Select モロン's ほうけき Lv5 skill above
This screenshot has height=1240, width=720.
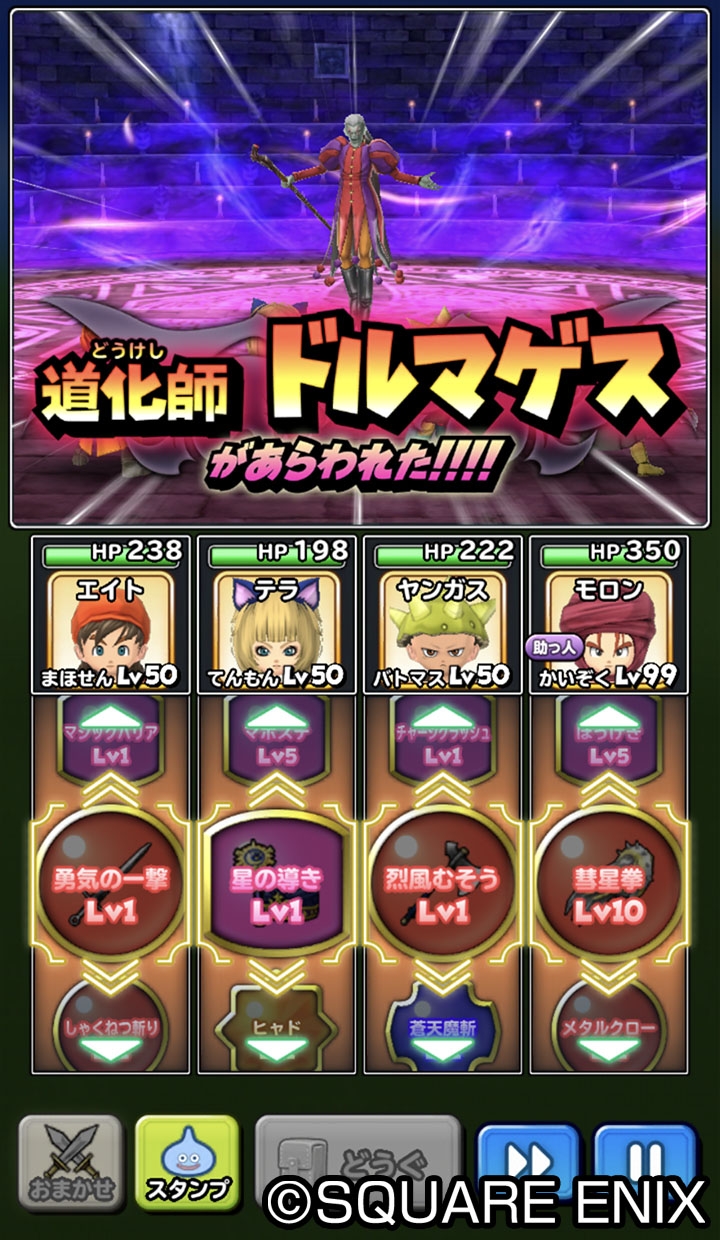607,740
